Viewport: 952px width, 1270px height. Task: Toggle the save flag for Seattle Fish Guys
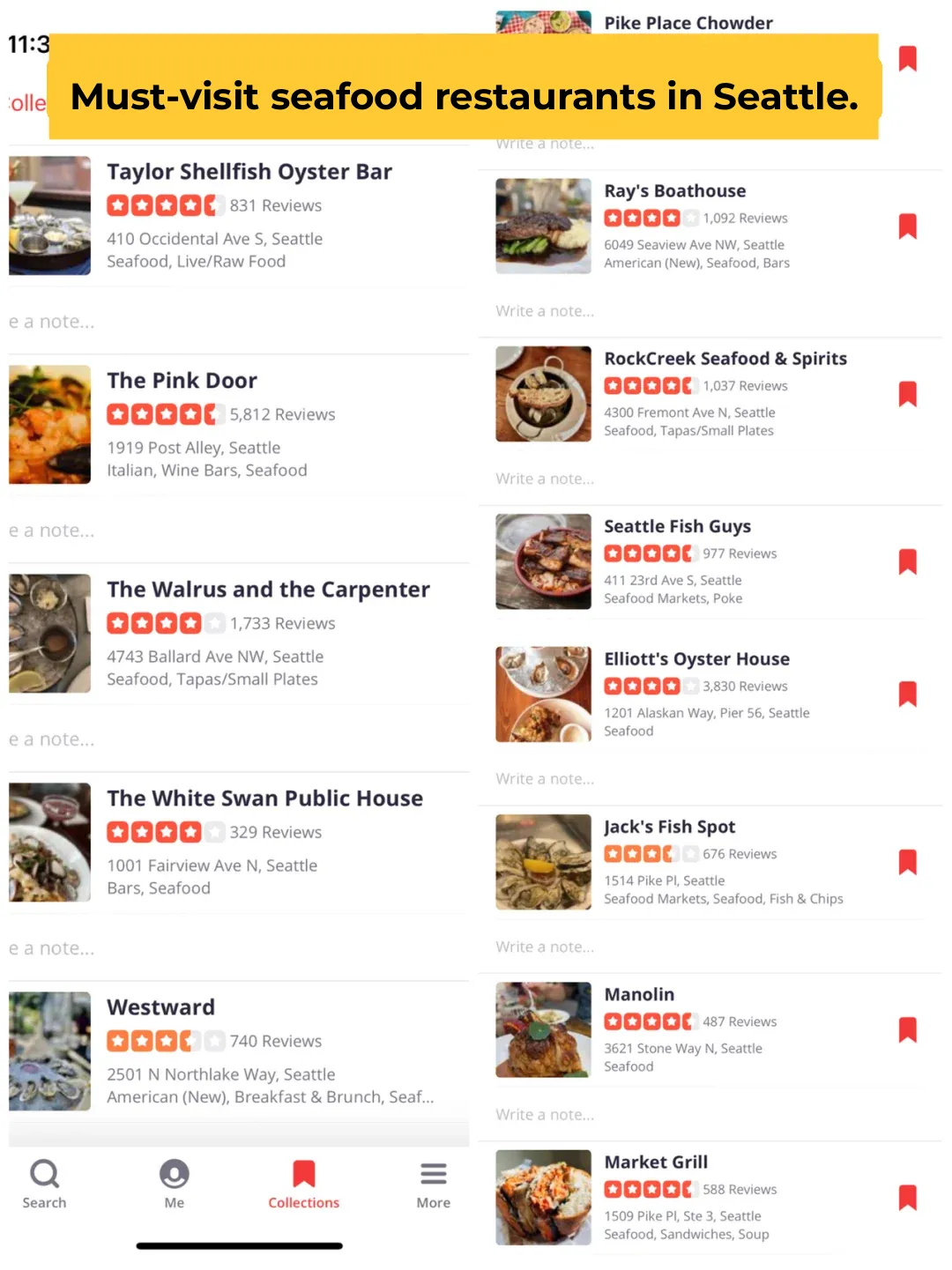(907, 561)
